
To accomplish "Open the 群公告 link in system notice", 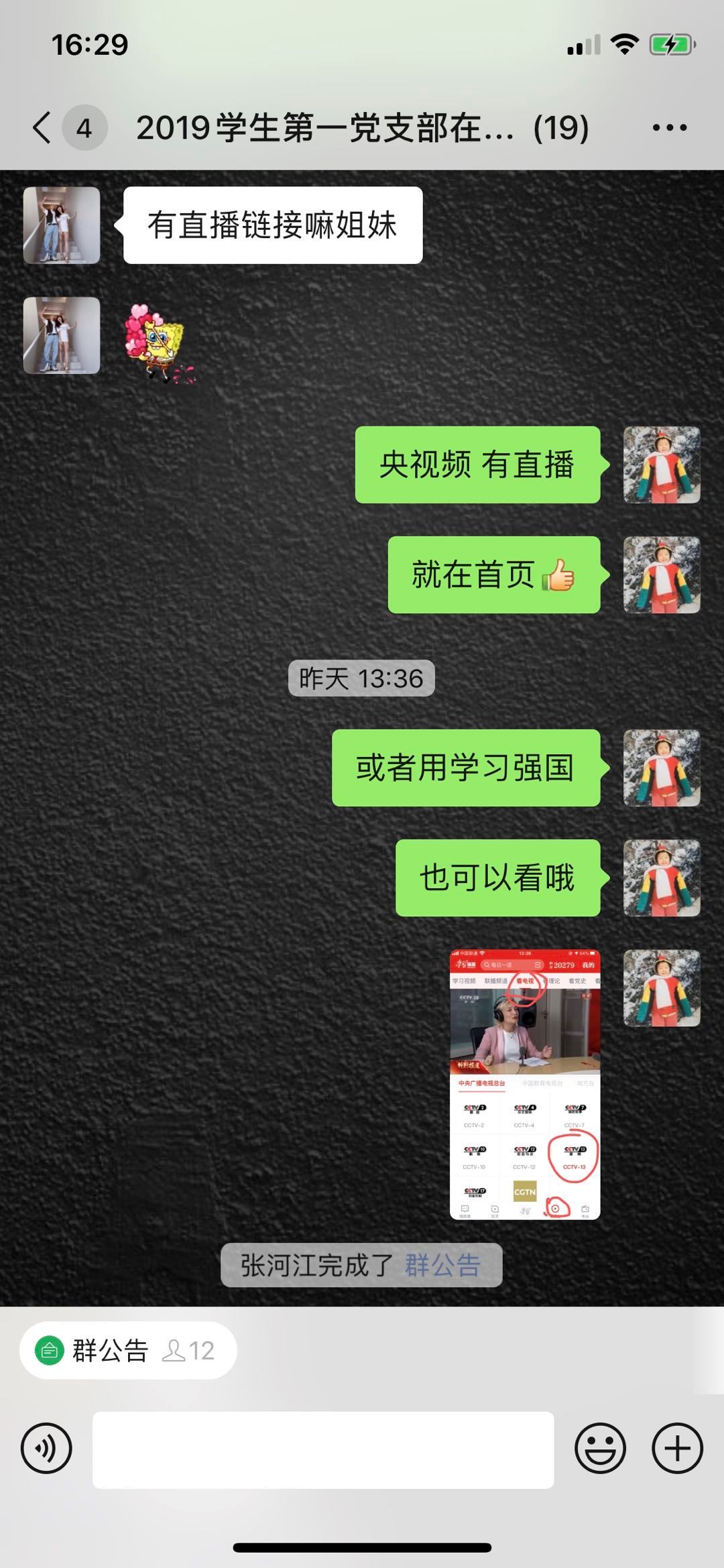I will [x=442, y=1266].
